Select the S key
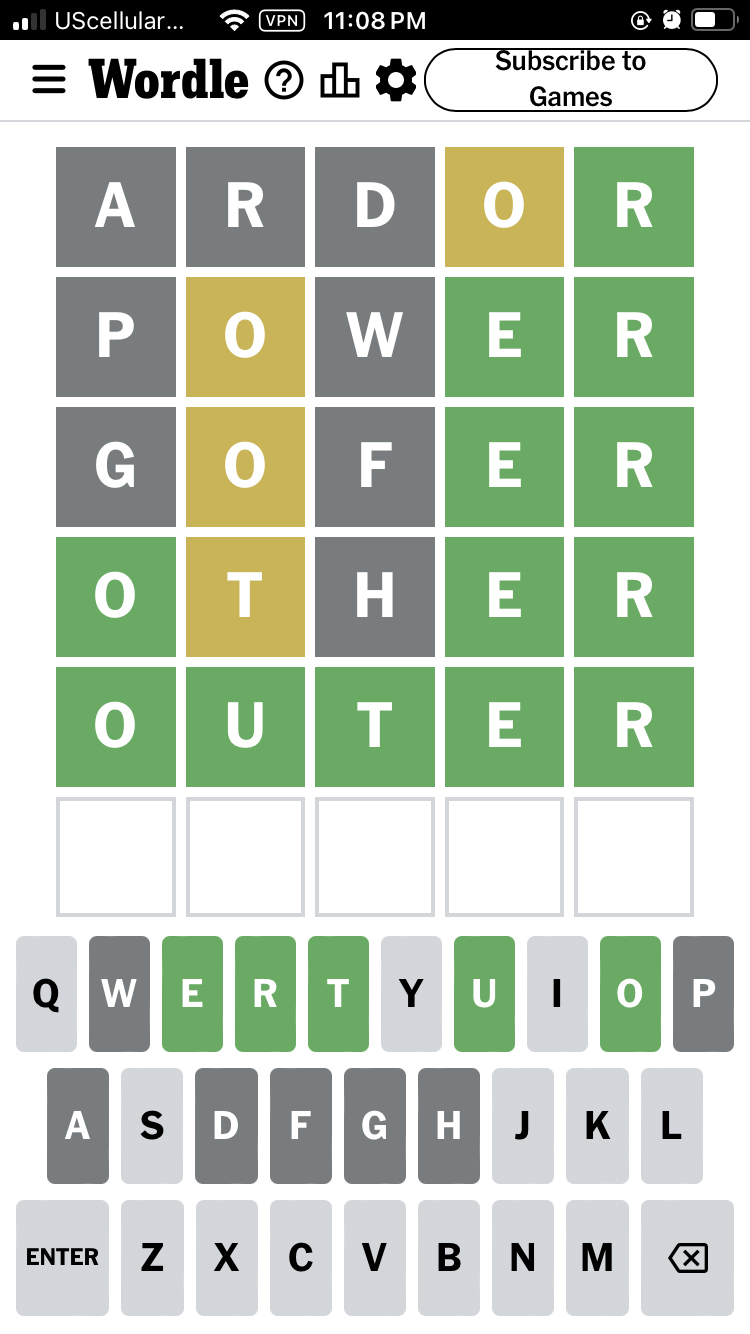 tap(152, 1126)
